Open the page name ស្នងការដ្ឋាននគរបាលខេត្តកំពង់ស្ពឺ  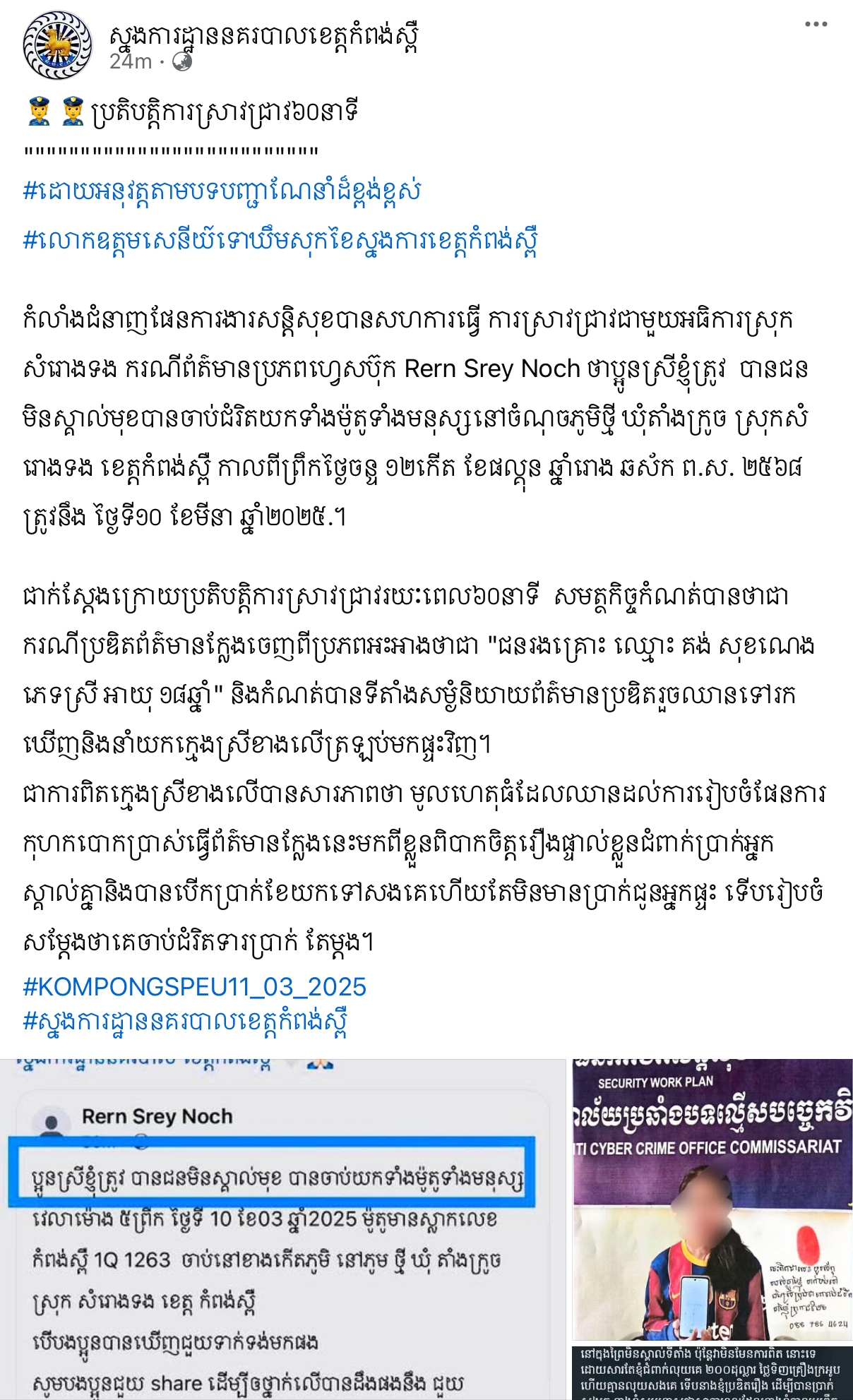pos(264,35)
